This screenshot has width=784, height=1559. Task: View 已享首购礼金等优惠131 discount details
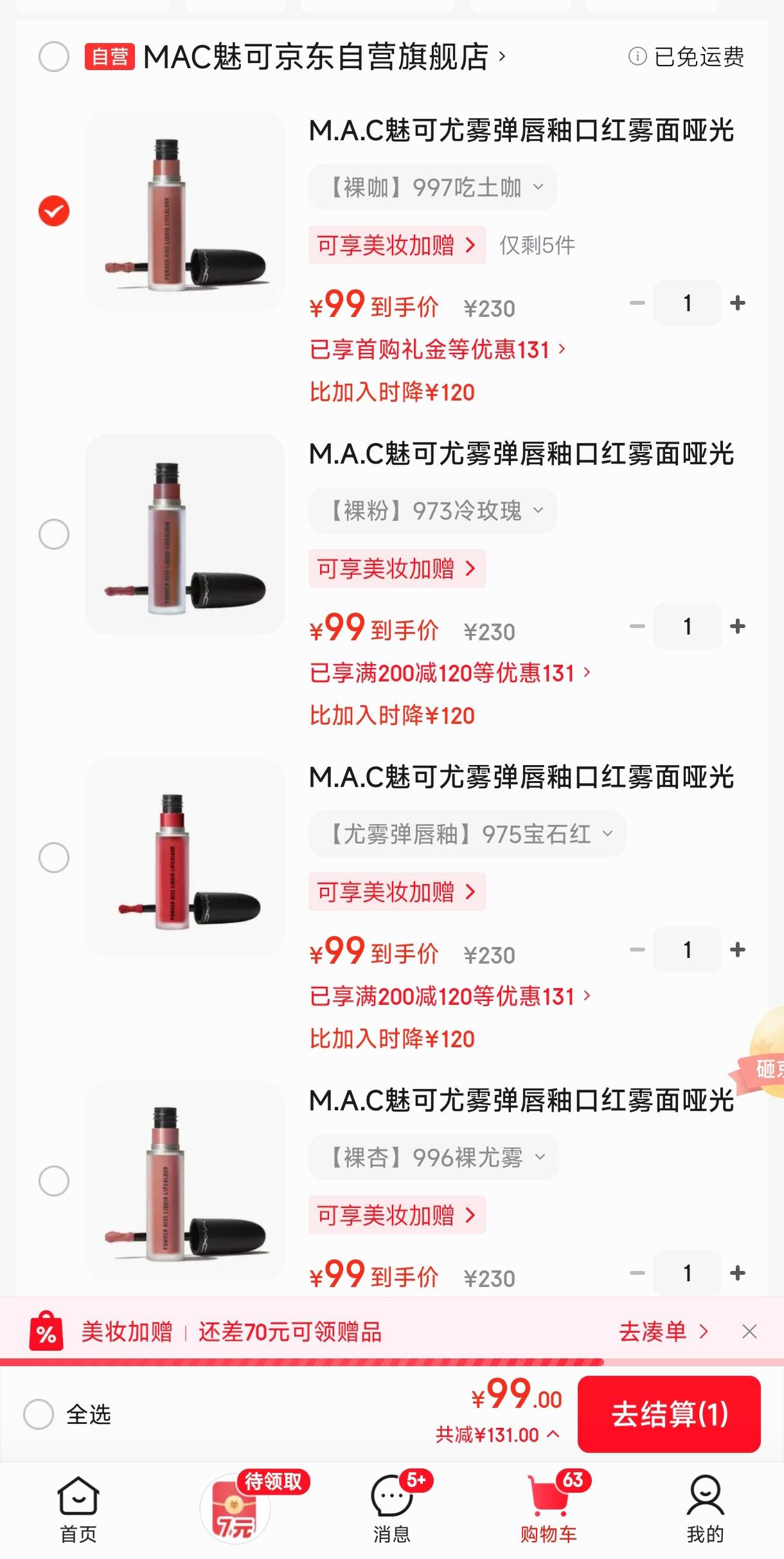click(x=437, y=350)
